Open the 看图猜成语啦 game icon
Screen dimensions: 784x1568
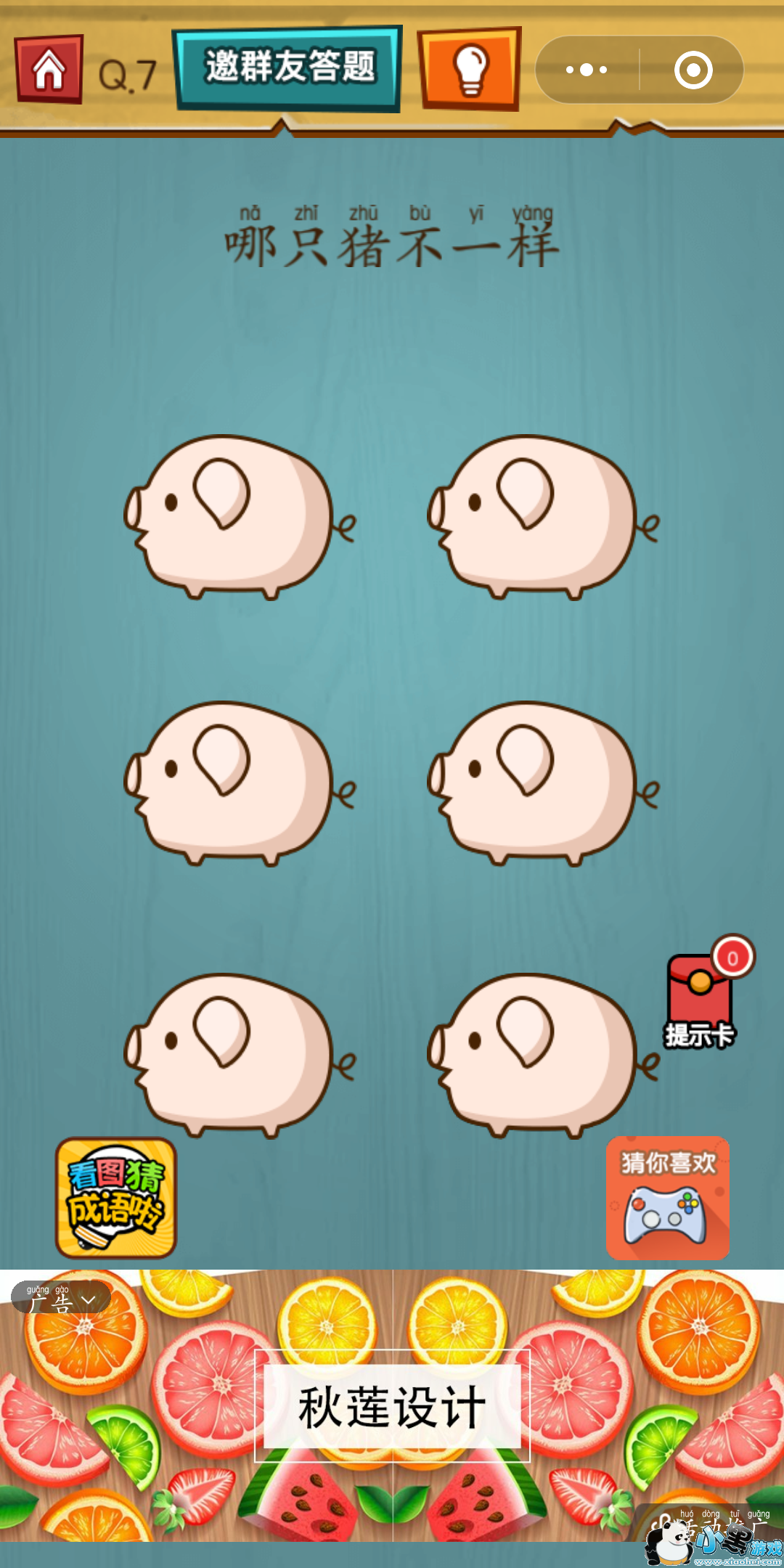pos(116,1198)
